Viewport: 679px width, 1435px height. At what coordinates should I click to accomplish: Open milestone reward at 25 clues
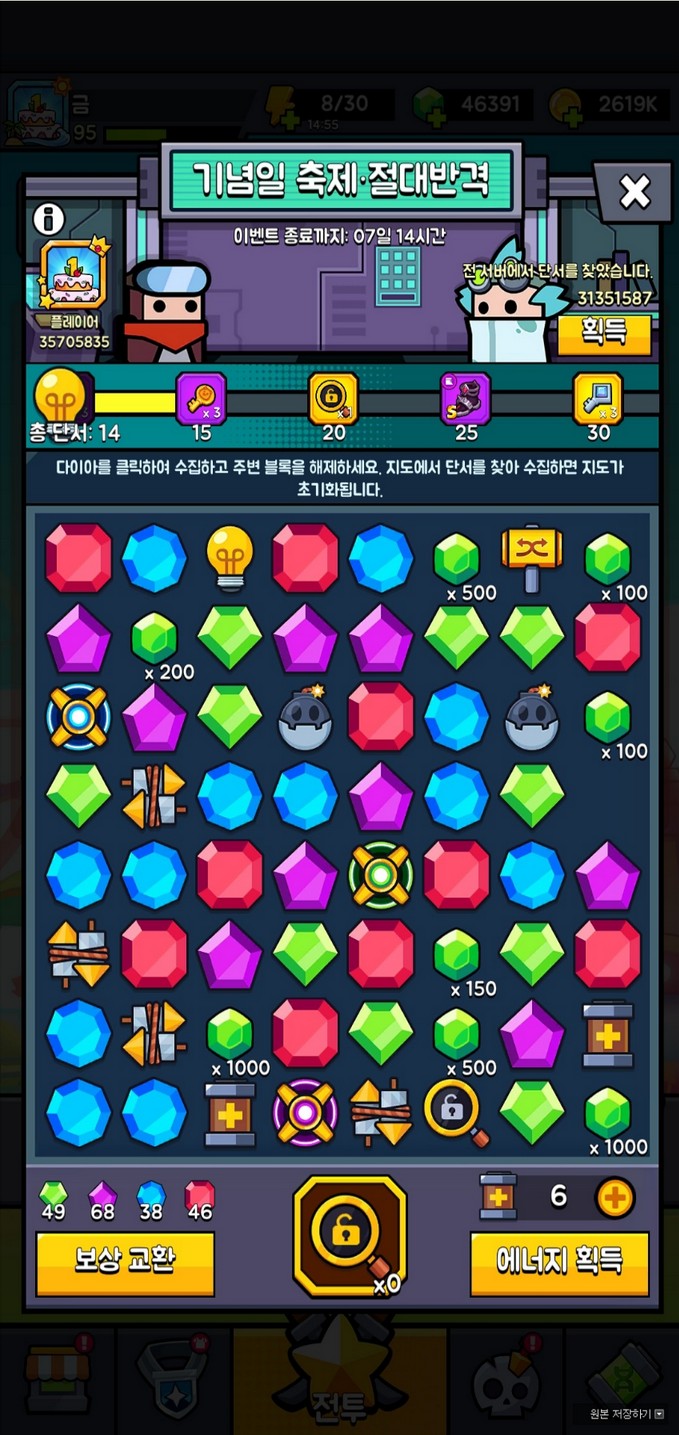[x=466, y=397]
